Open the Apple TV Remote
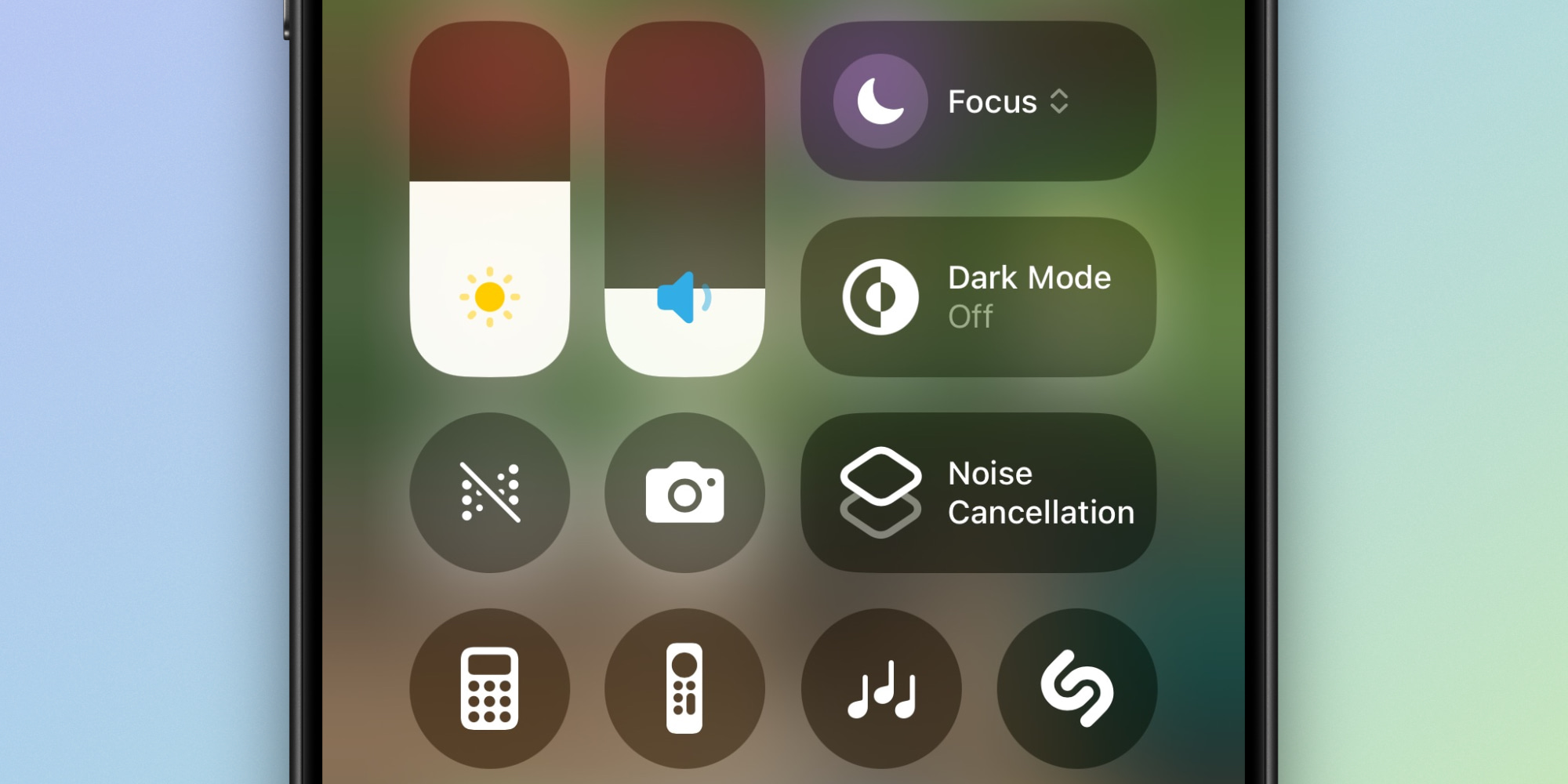 (684, 688)
